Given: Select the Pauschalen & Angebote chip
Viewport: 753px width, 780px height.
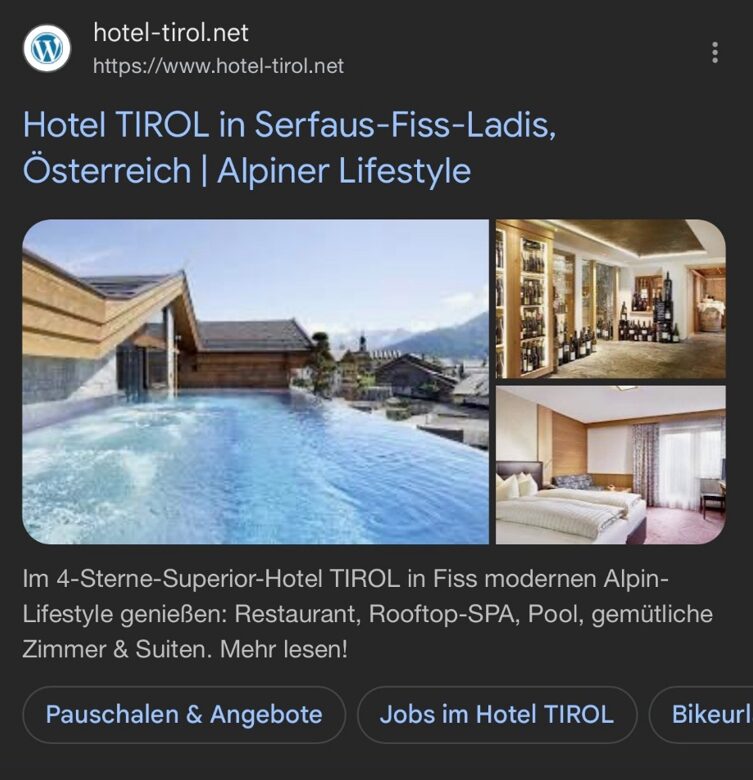Looking at the screenshot, I should [x=184, y=715].
